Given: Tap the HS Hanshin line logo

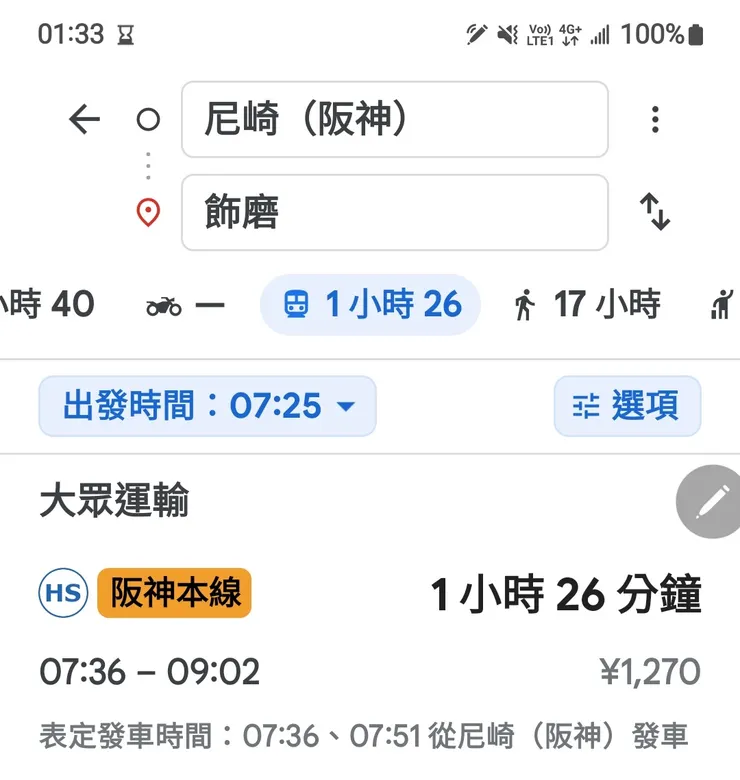Looking at the screenshot, I should (62, 593).
